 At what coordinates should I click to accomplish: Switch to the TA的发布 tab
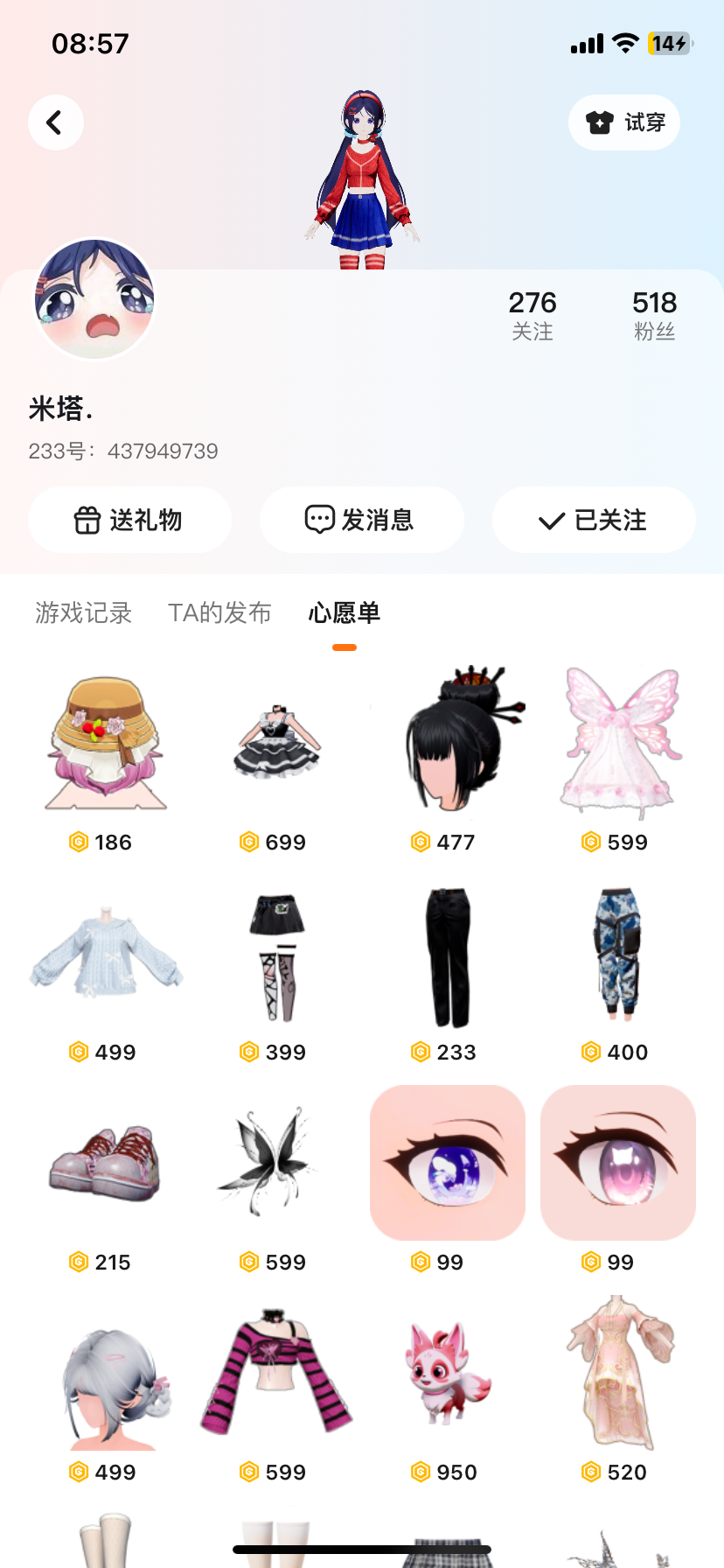click(219, 612)
